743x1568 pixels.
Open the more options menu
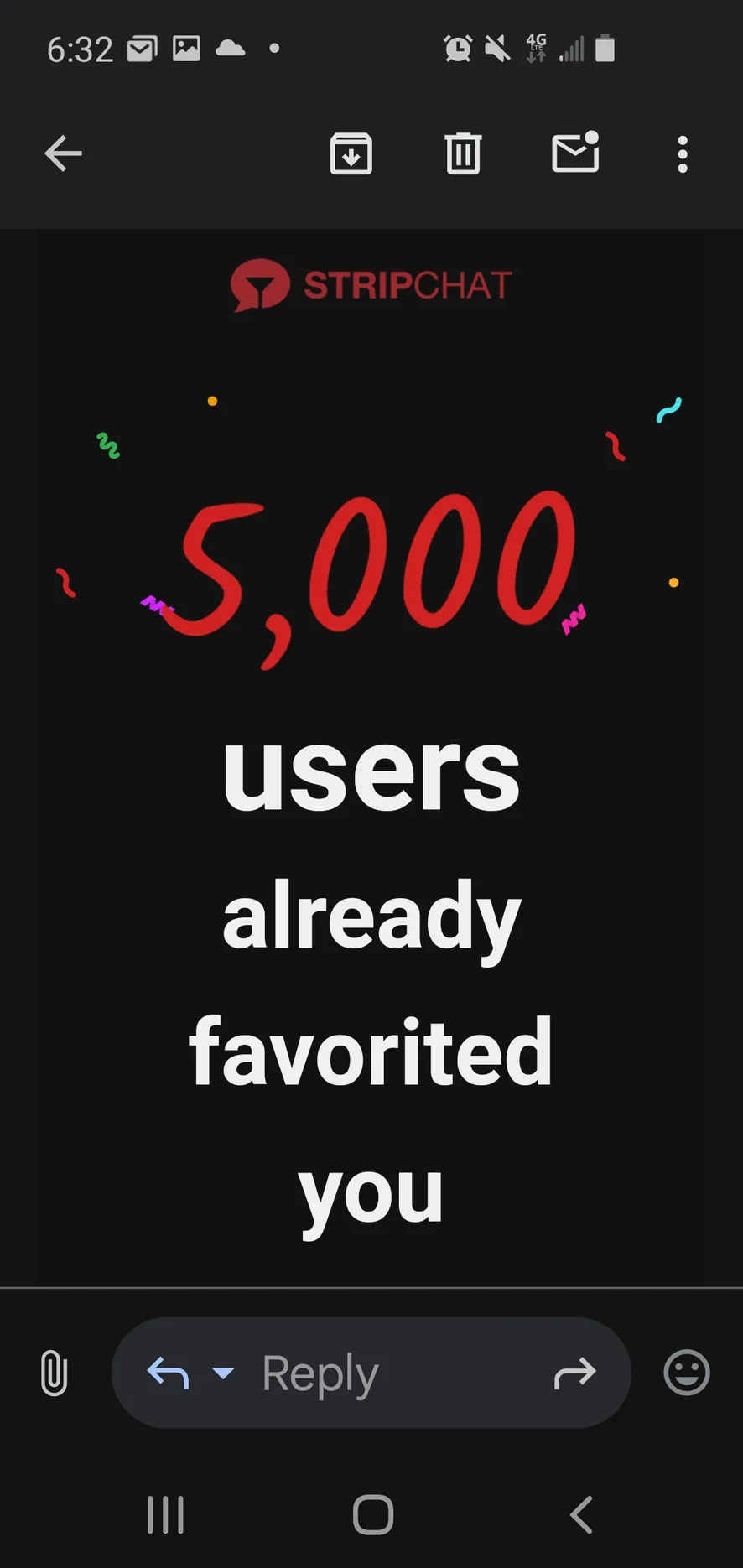683,154
